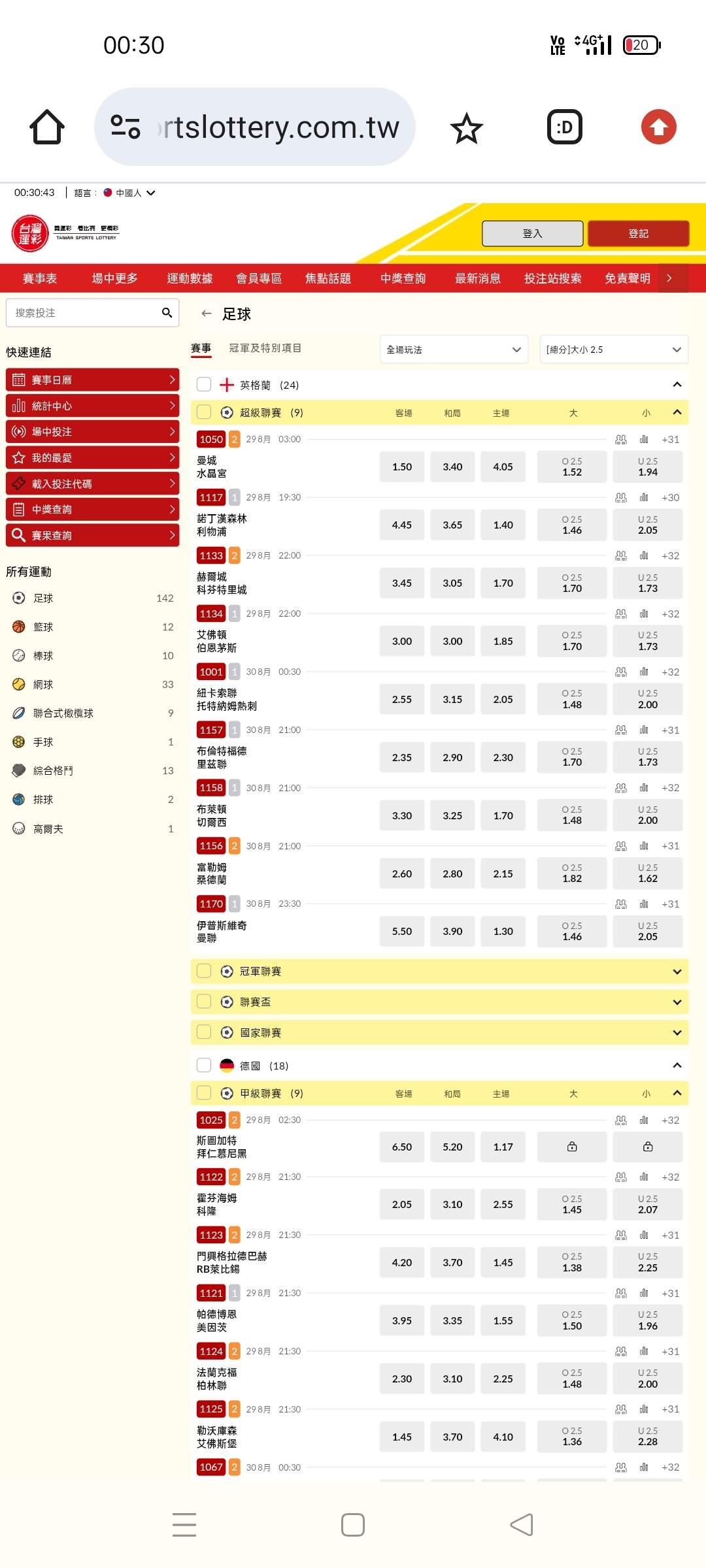Image resolution: width=706 pixels, height=1568 pixels.
Task: Switch to 冠軍及特別項目 tab
Action: (x=265, y=348)
